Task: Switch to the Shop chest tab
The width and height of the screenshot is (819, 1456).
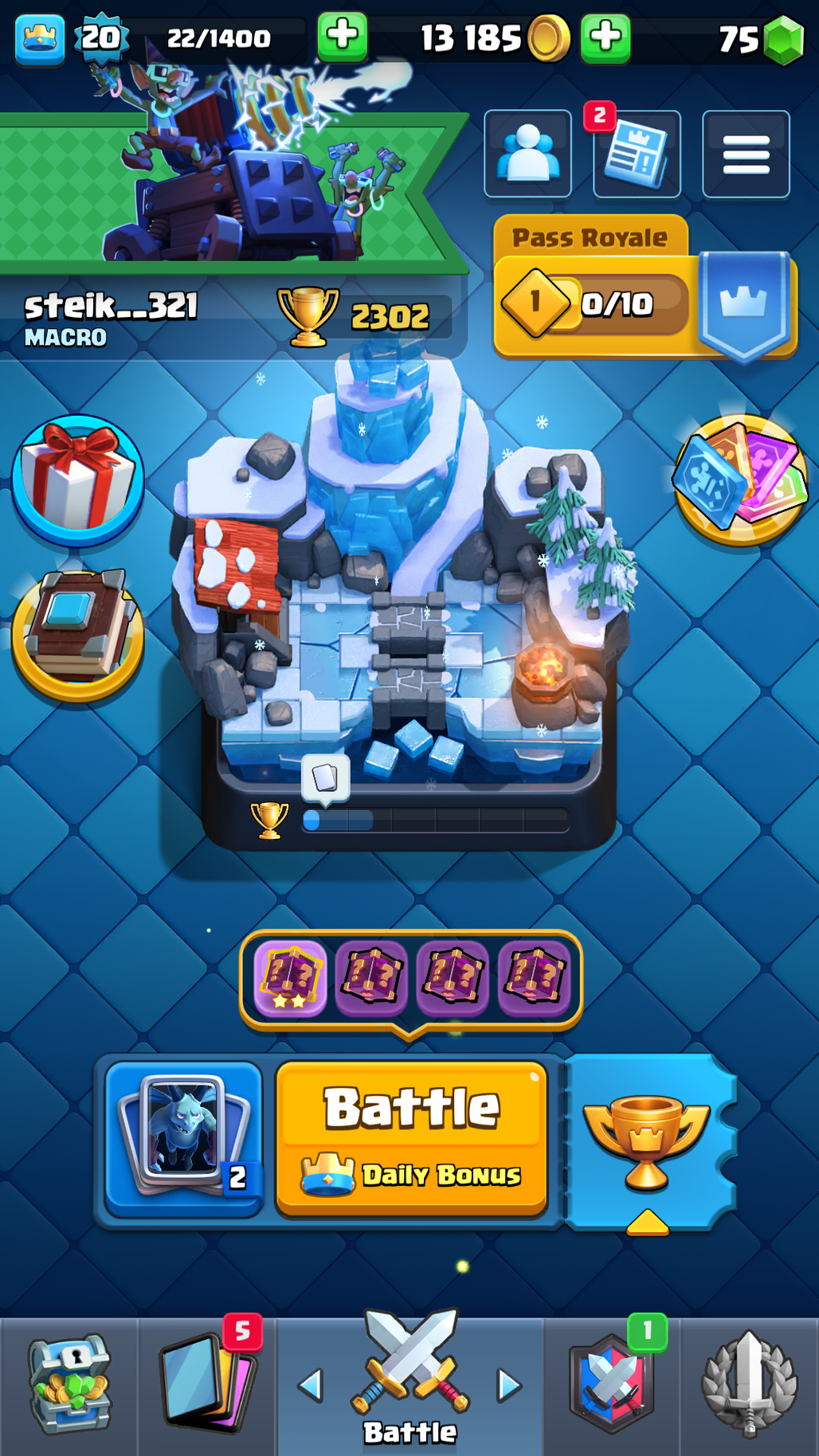Action: tap(69, 1386)
